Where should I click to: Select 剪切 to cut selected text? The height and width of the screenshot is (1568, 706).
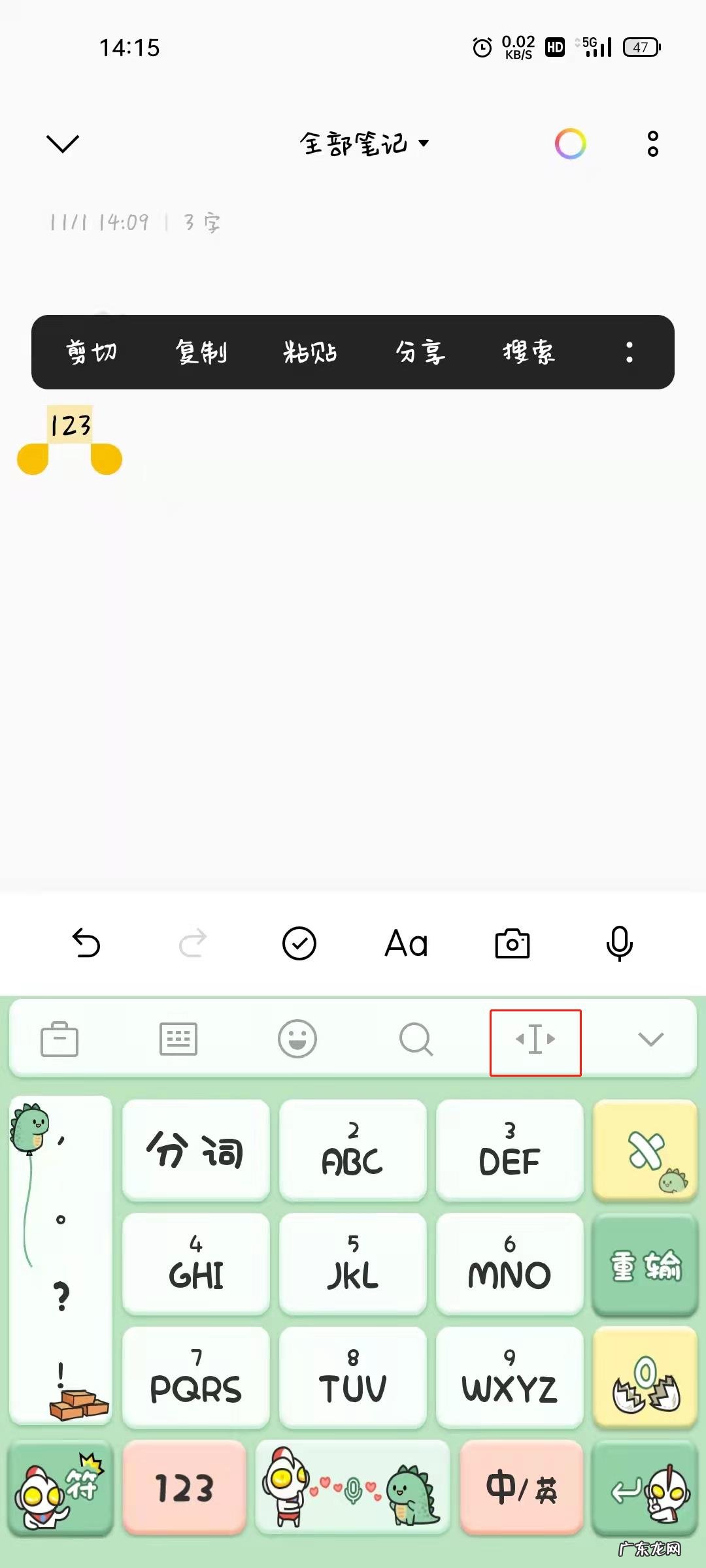tap(92, 352)
